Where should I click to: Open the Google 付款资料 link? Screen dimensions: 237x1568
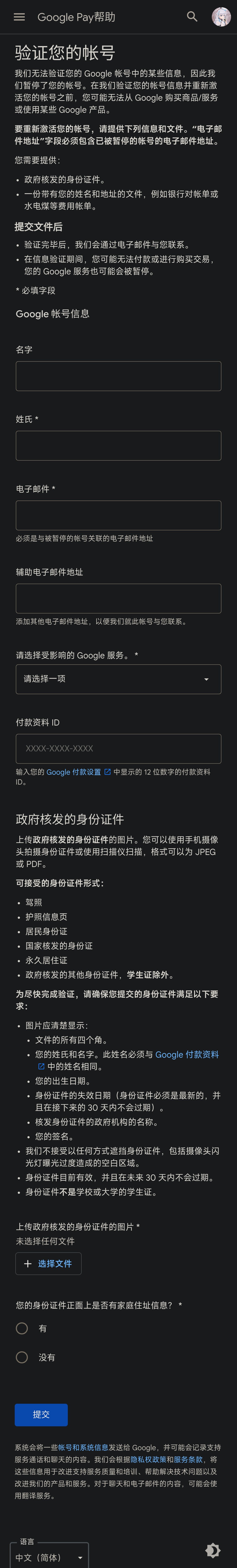coord(187,1054)
